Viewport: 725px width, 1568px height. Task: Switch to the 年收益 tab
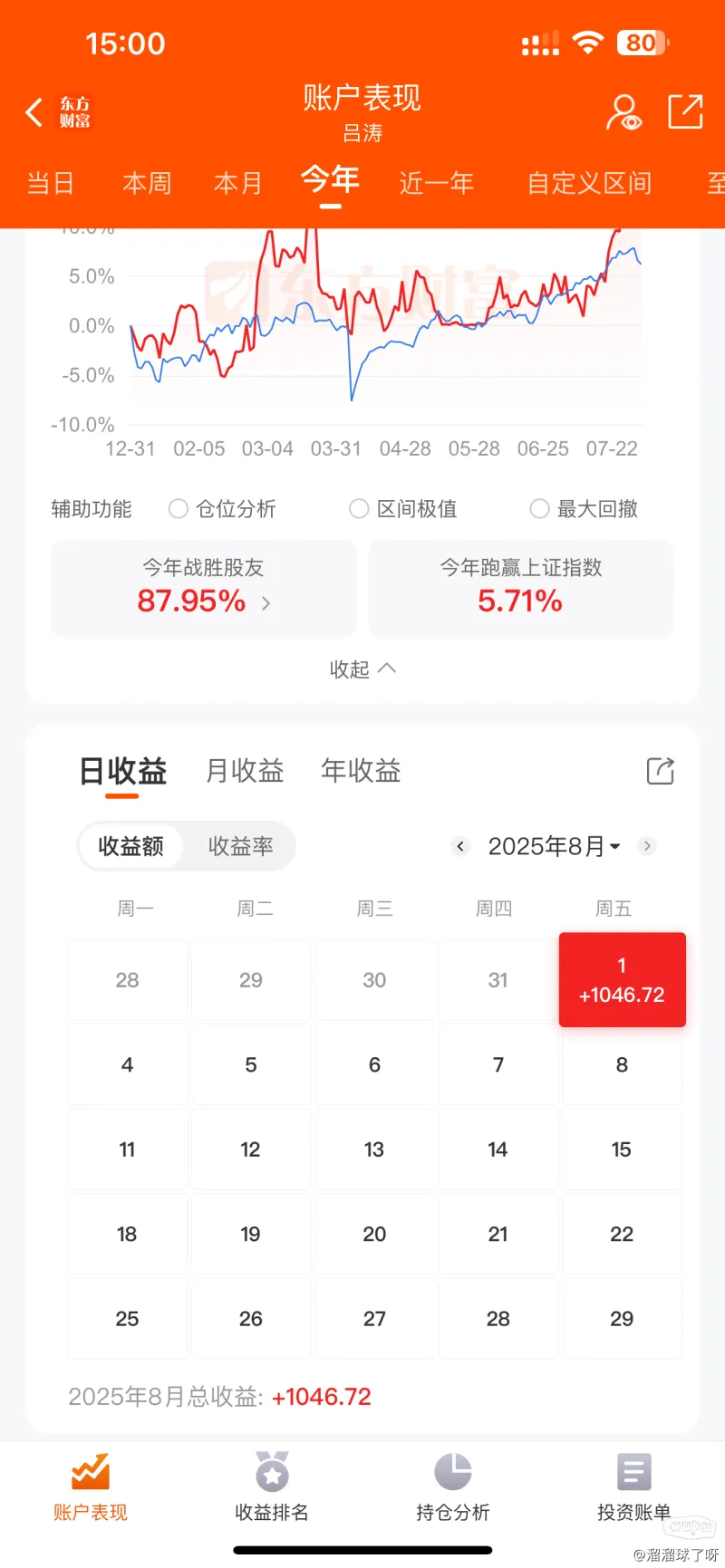(x=361, y=771)
